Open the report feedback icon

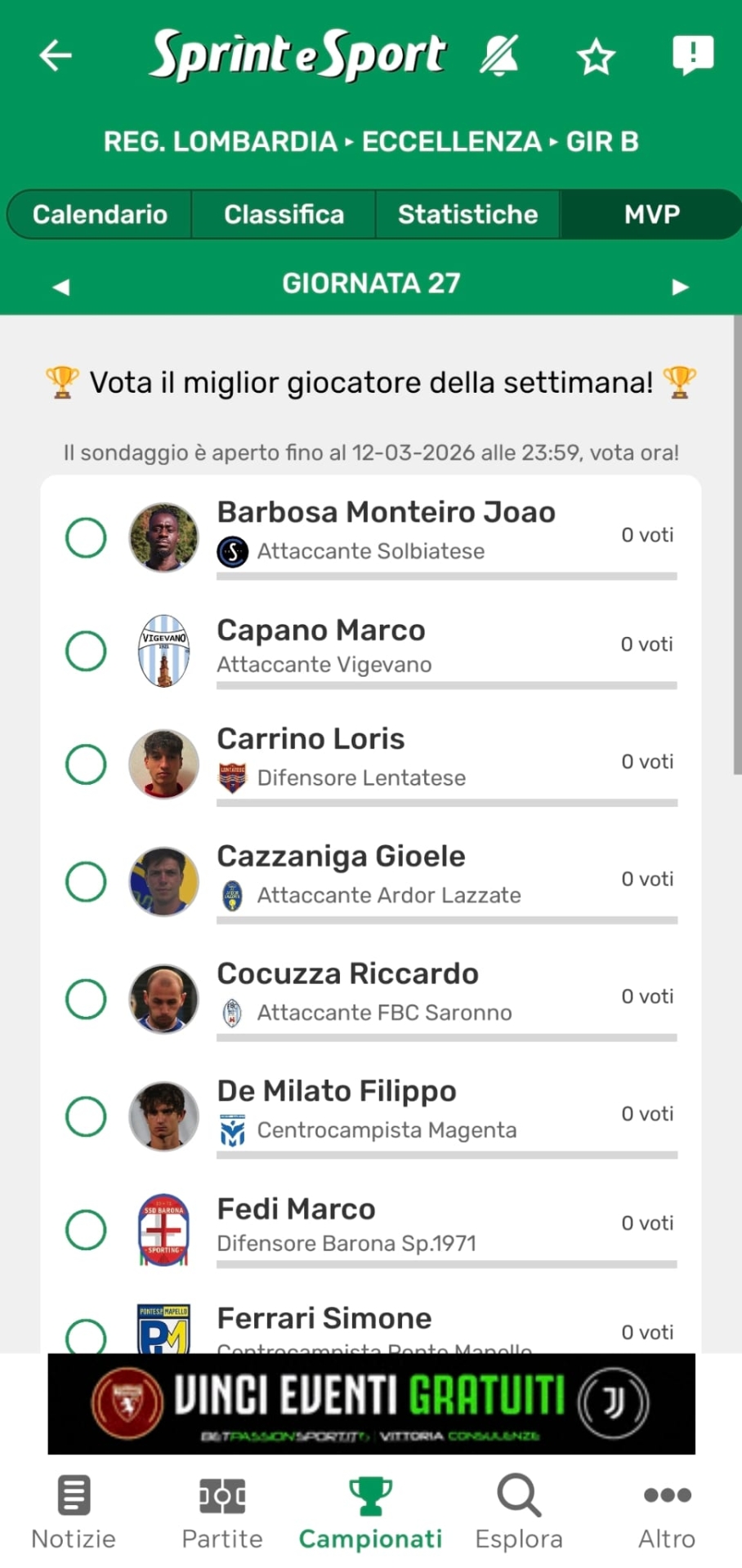coord(693,56)
